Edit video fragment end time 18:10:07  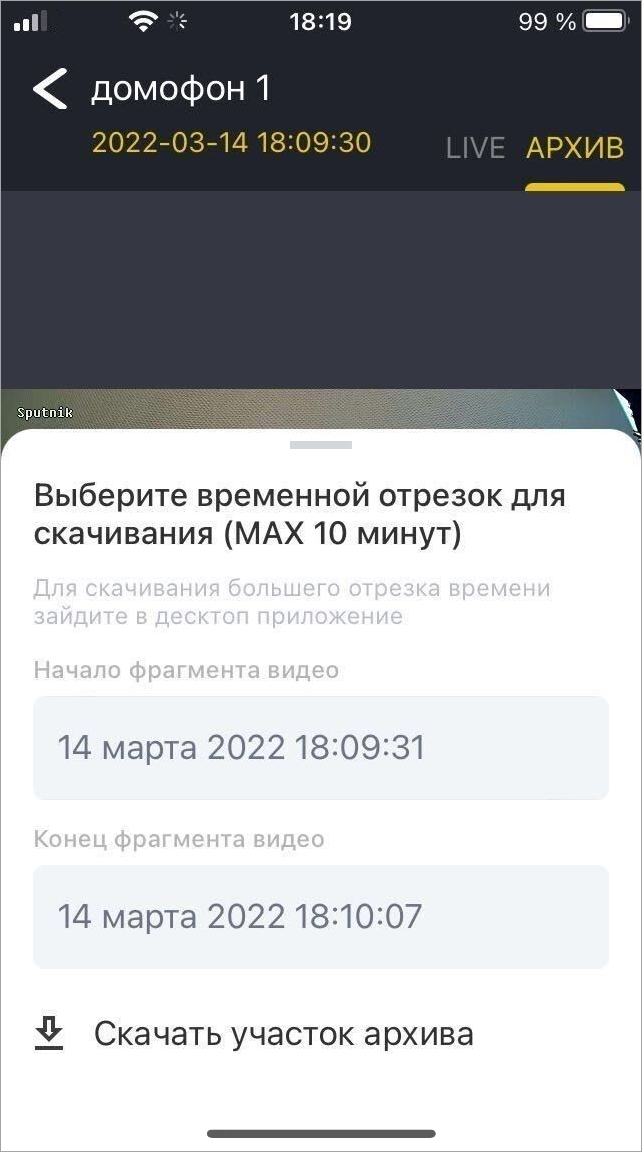[320, 916]
